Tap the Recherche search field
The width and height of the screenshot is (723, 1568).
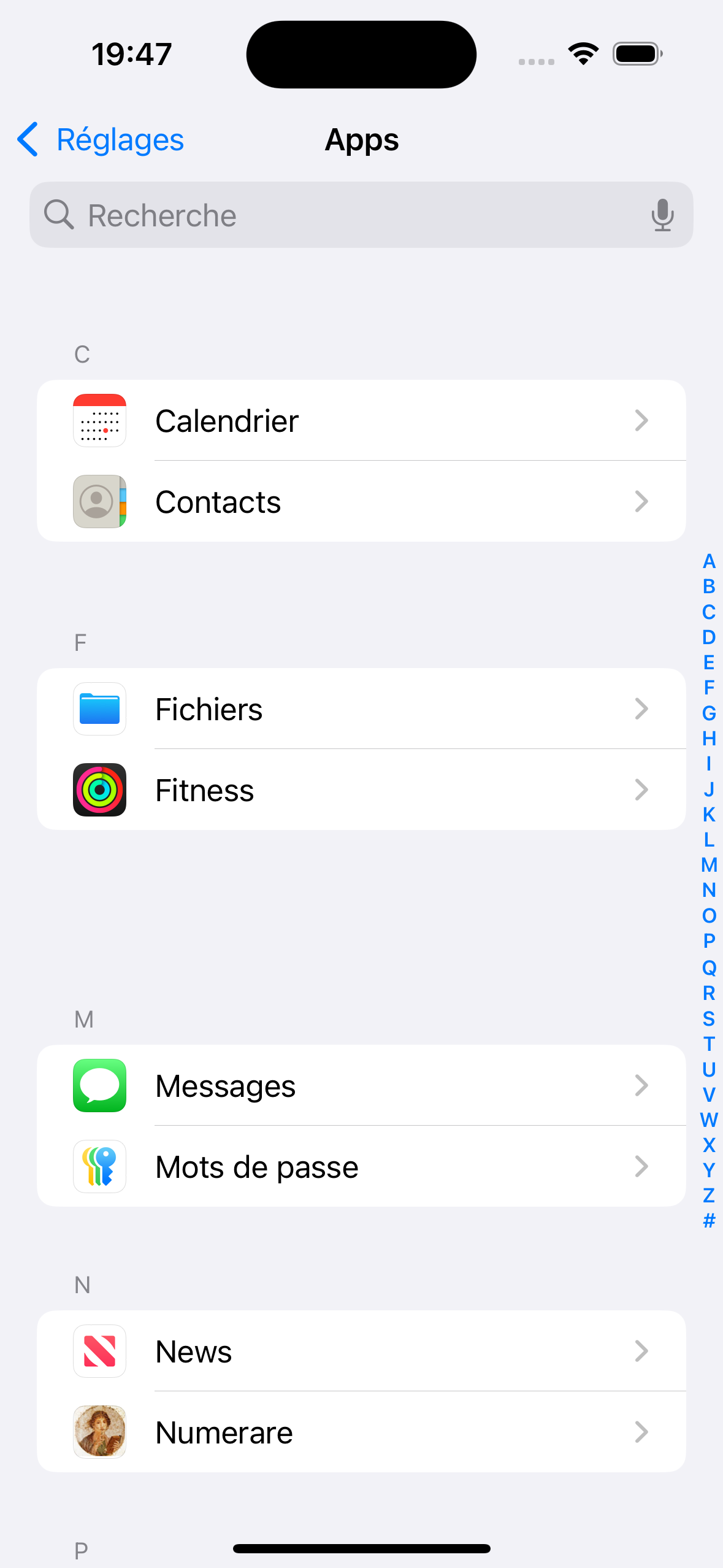pos(343,215)
